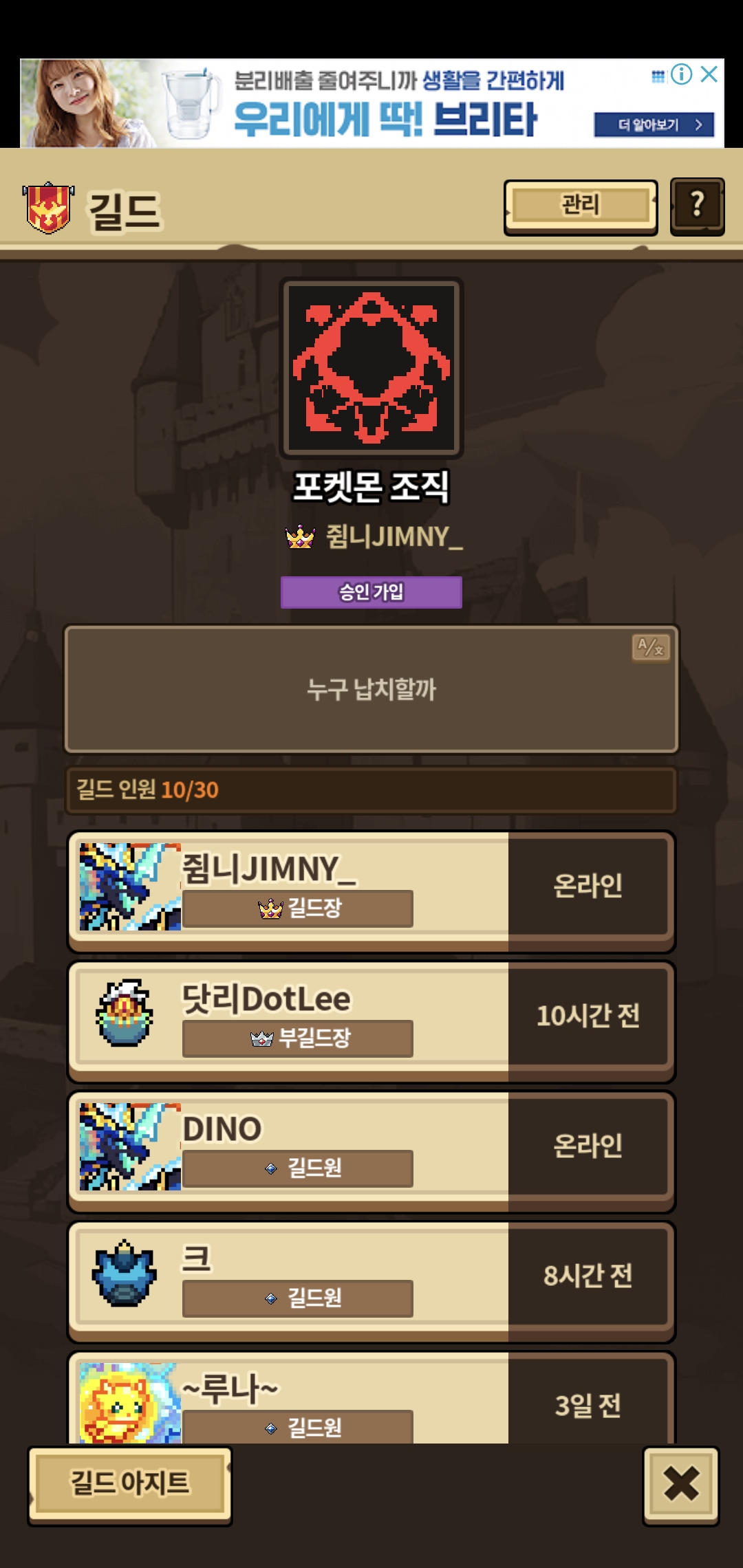Open the 관리 guild management button
This screenshot has width=743, height=1568.
581,206
